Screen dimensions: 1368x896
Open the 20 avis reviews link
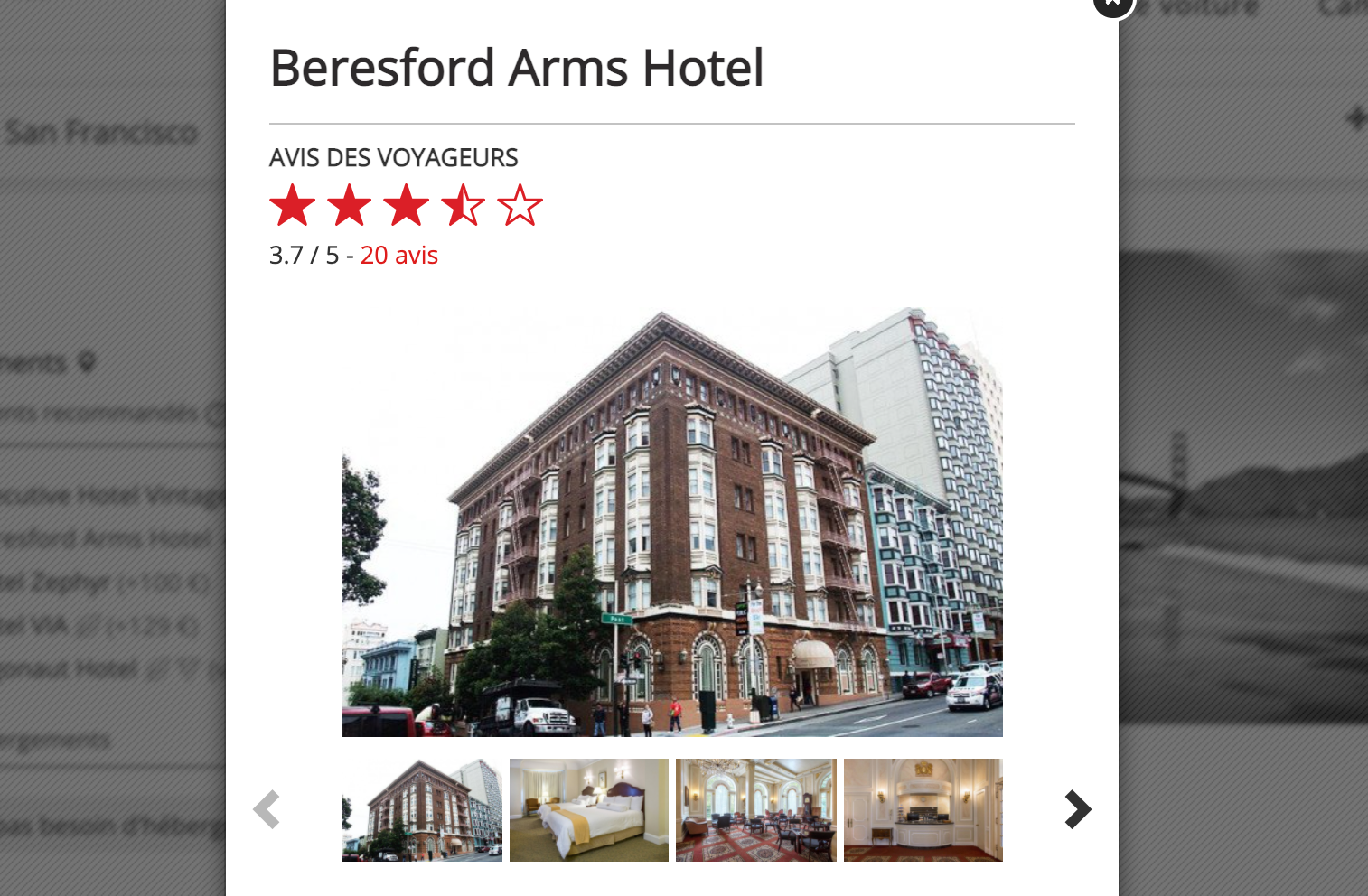pos(398,256)
